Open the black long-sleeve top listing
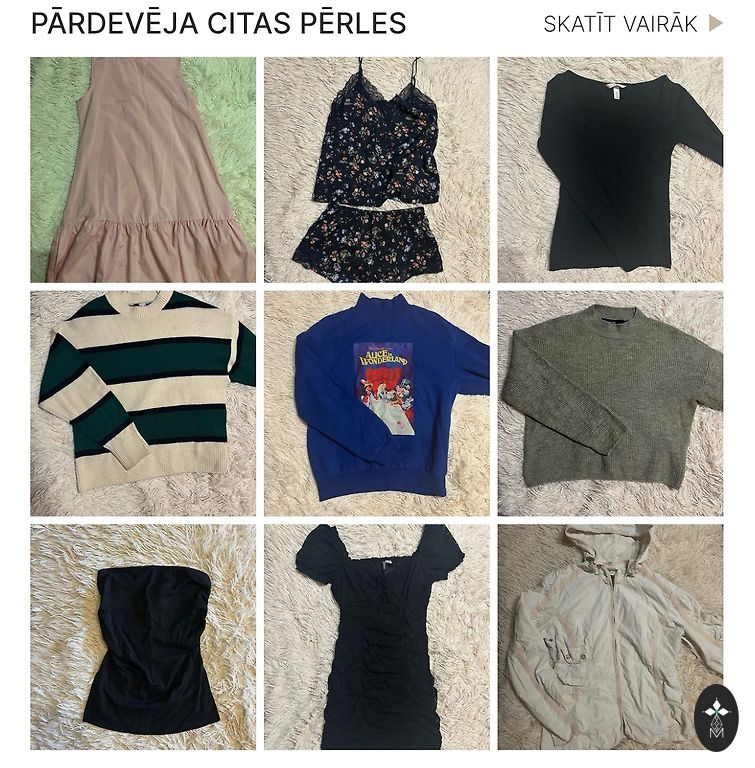 pyautogui.click(x=610, y=170)
